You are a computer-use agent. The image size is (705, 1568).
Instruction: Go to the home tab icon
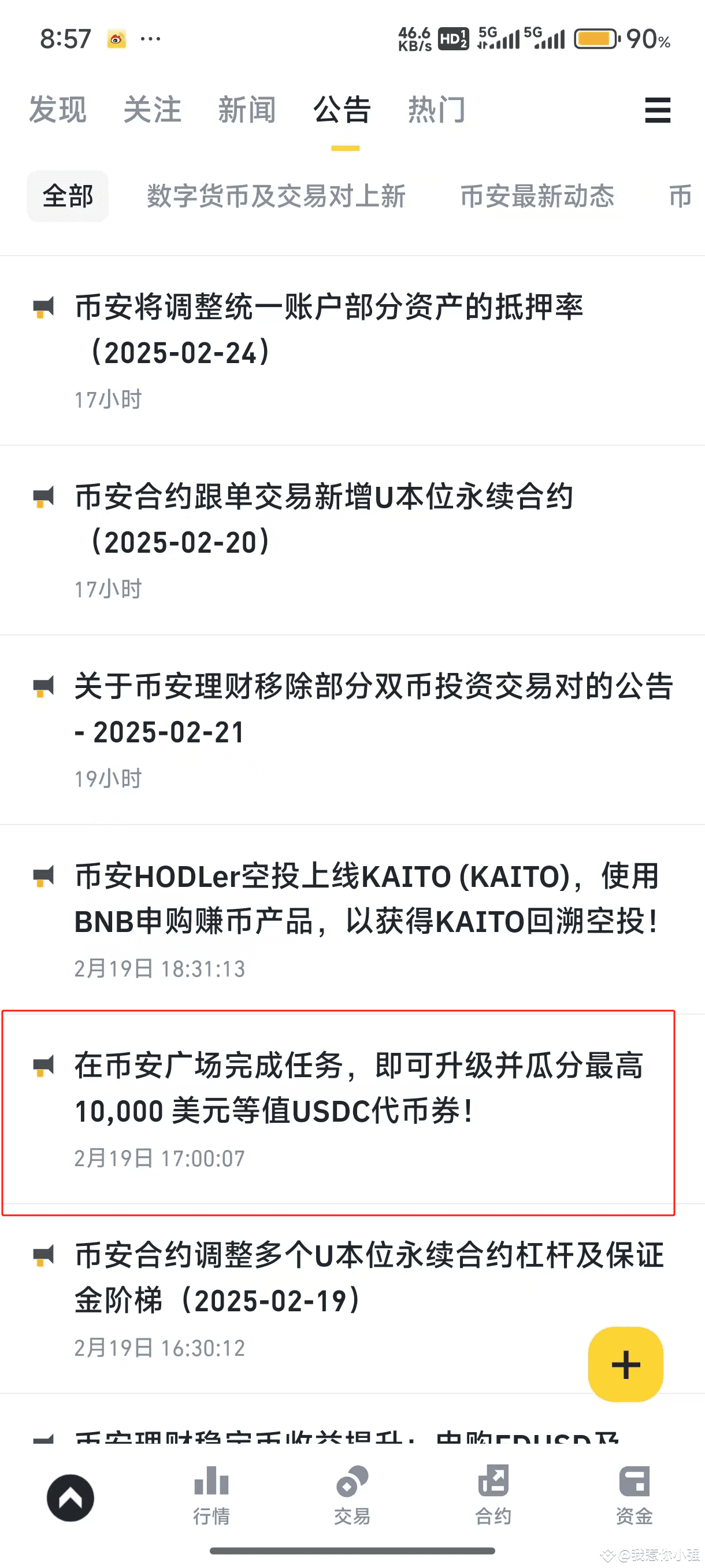(70, 1497)
